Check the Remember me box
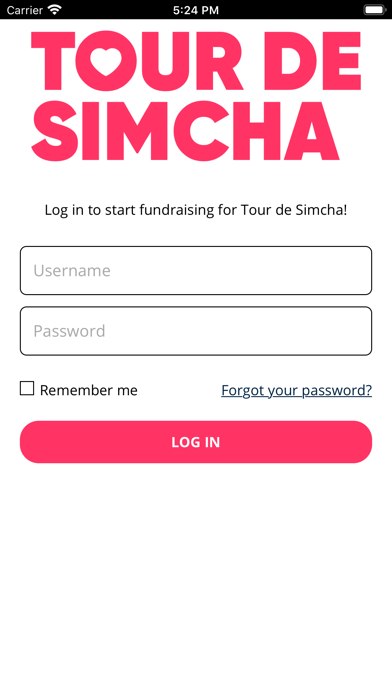392x696 pixels. click(x=27, y=388)
